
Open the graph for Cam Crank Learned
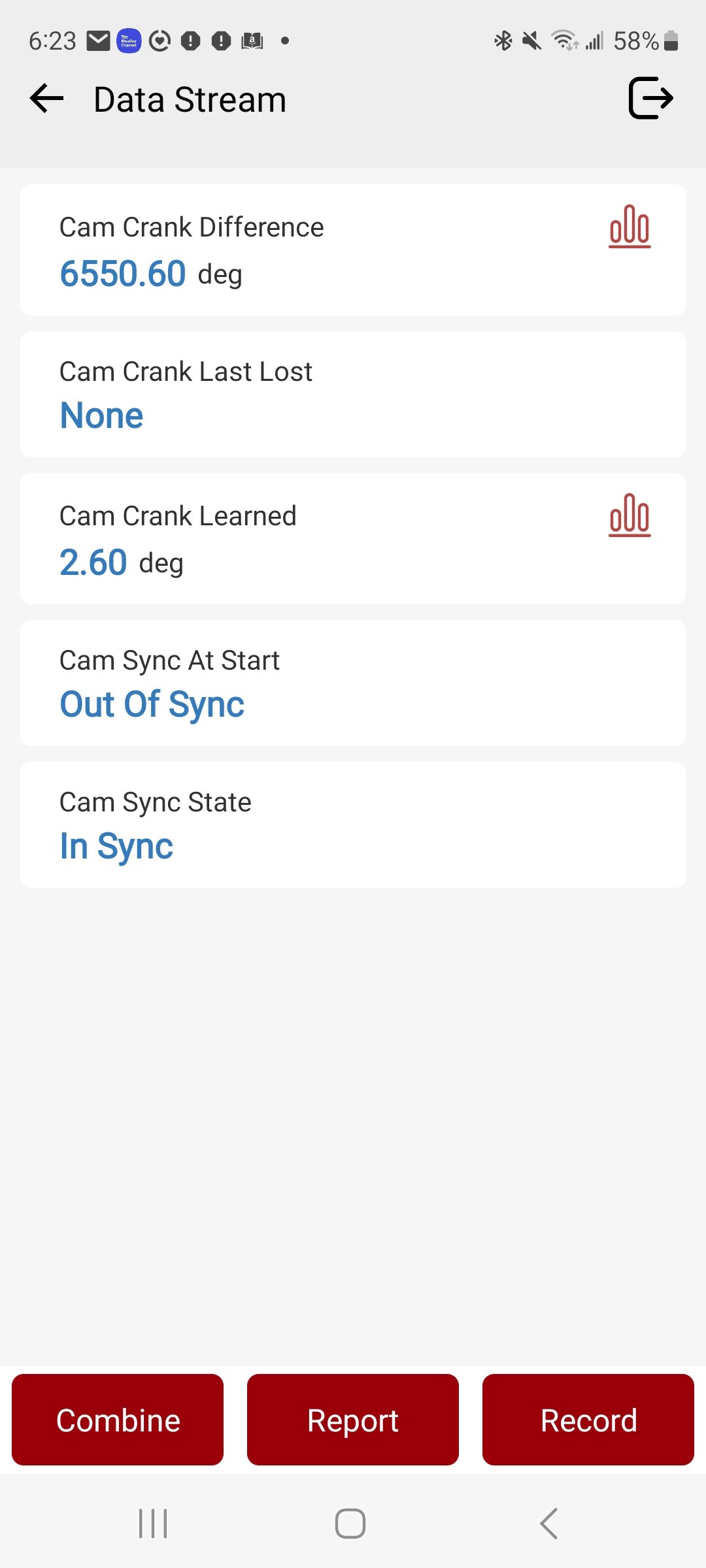coord(630,515)
